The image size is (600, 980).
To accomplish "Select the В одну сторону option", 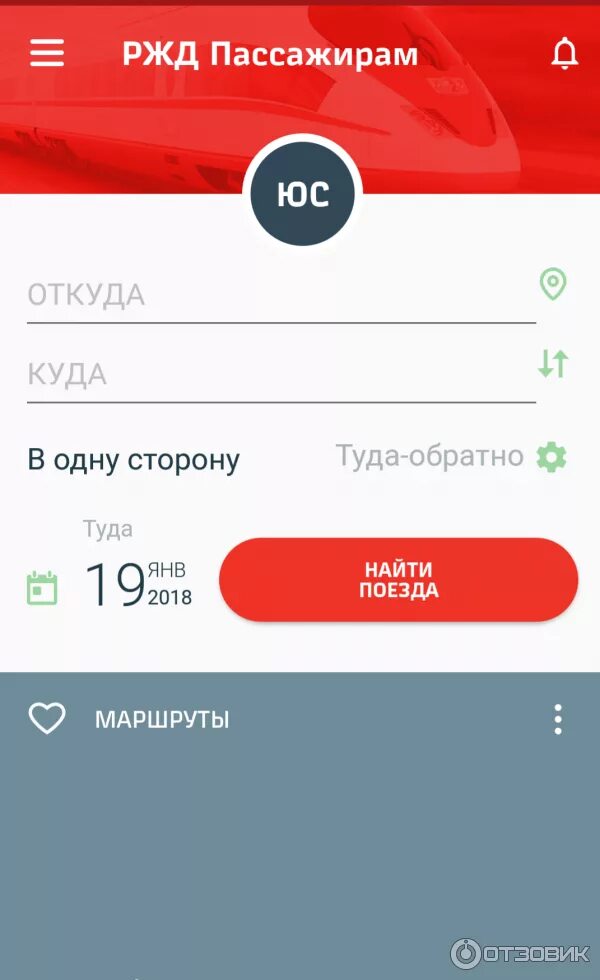I will (134, 460).
